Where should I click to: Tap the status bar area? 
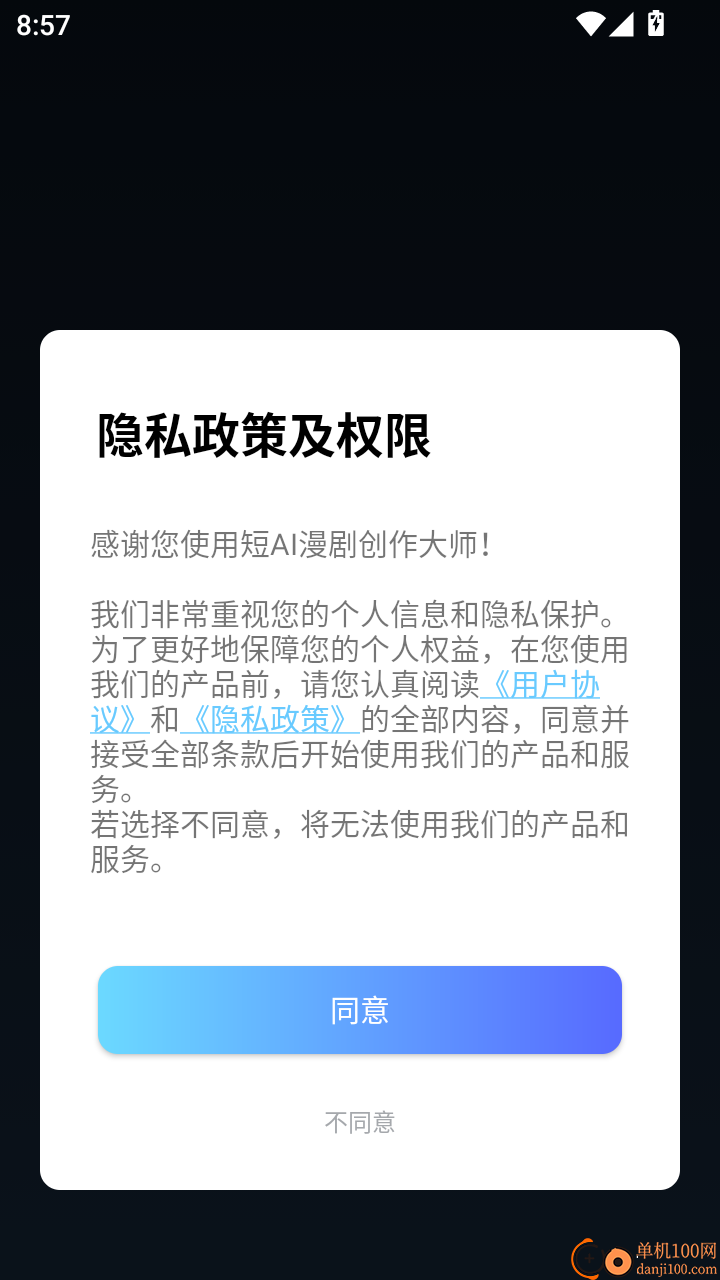[x=360, y=23]
